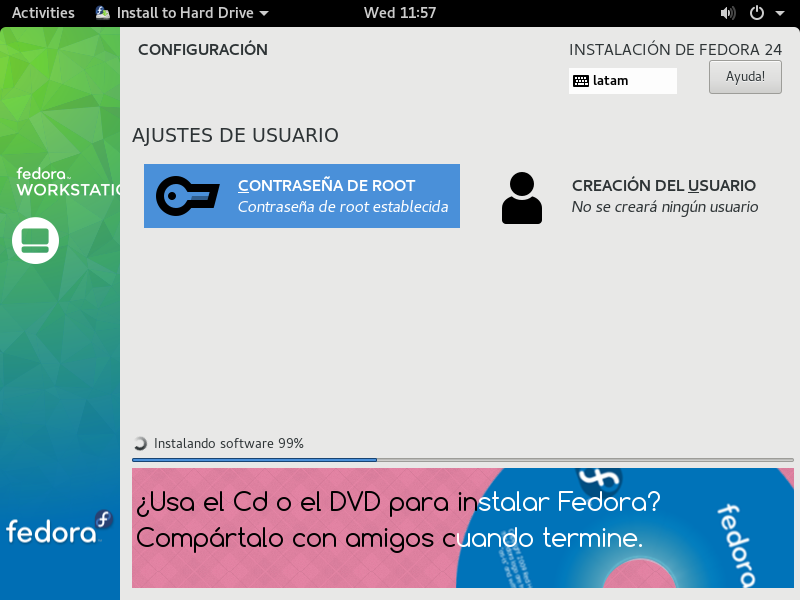Screen dimensions: 800x600
Task: Open the system power menu
Action: tap(762, 13)
